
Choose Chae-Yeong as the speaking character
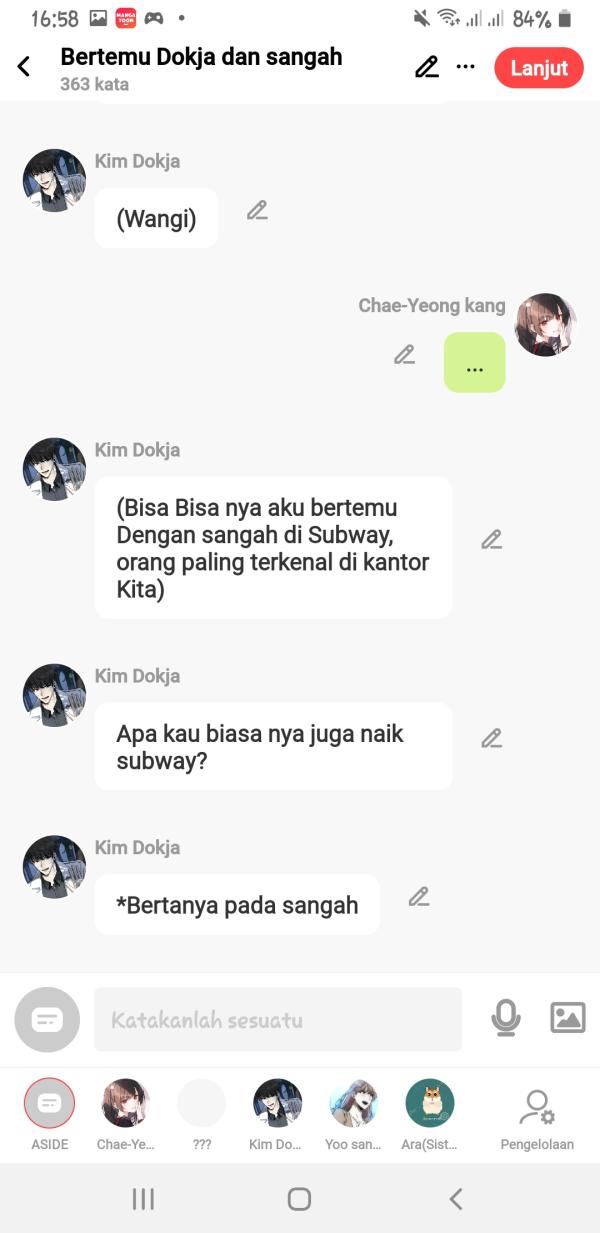pyautogui.click(x=126, y=1104)
